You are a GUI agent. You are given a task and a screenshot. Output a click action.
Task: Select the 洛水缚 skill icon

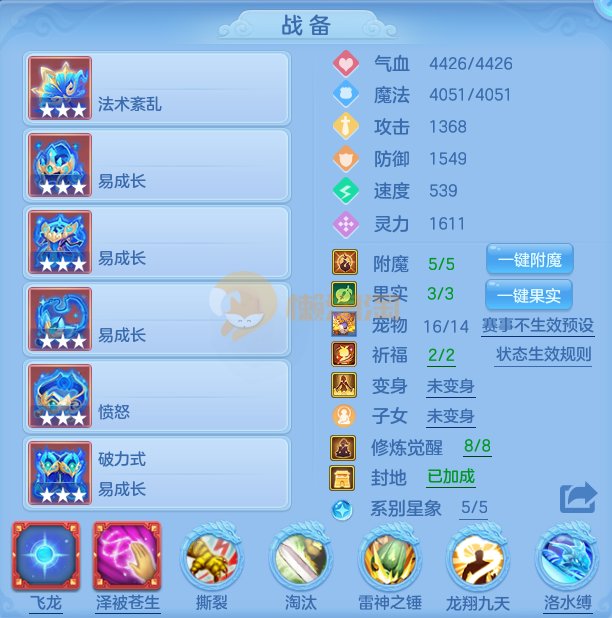click(567, 556)
